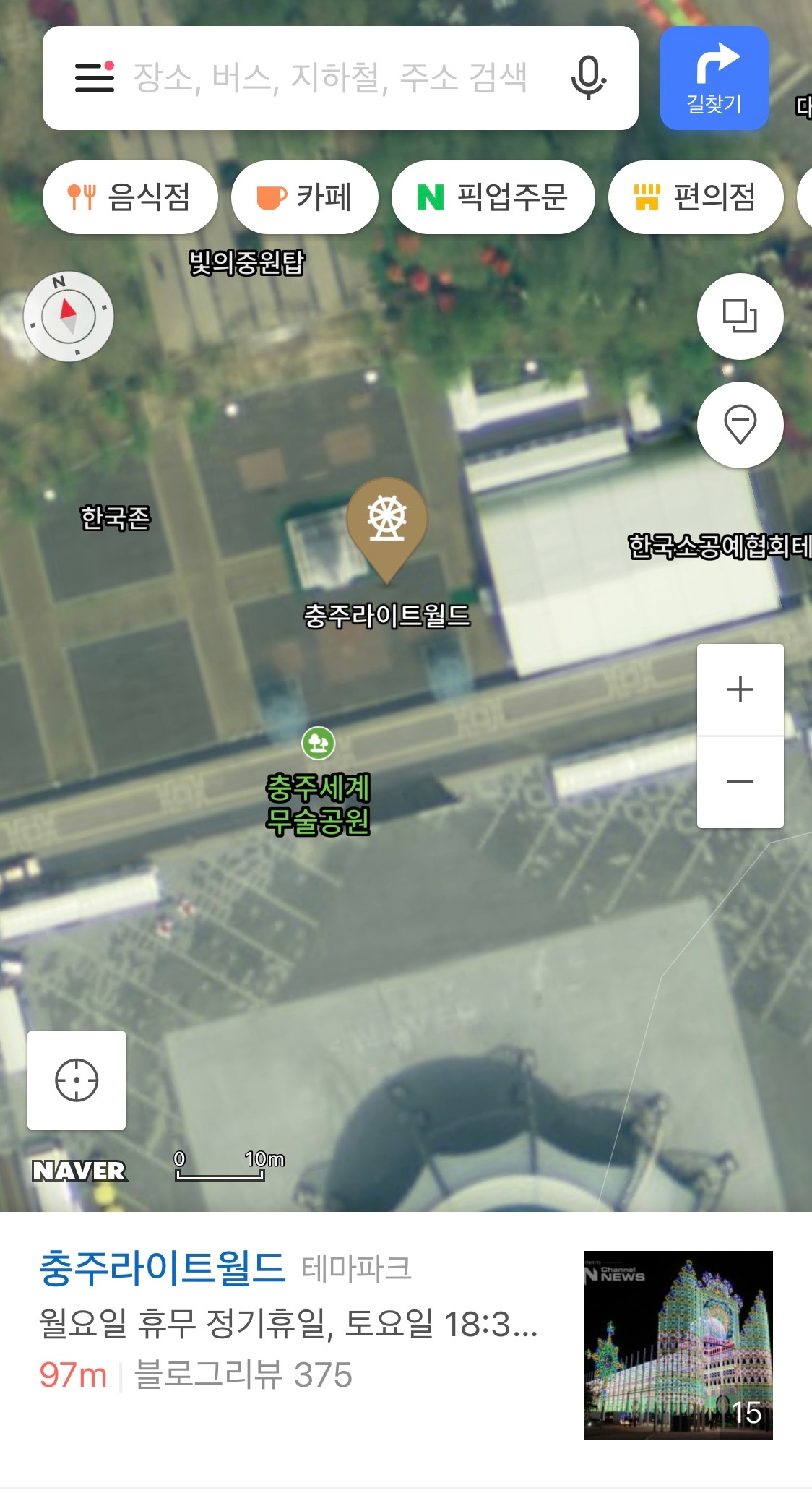Screen dimensions: 812x1493
Task: Open saved places pin button
Action: pos(740,424)
